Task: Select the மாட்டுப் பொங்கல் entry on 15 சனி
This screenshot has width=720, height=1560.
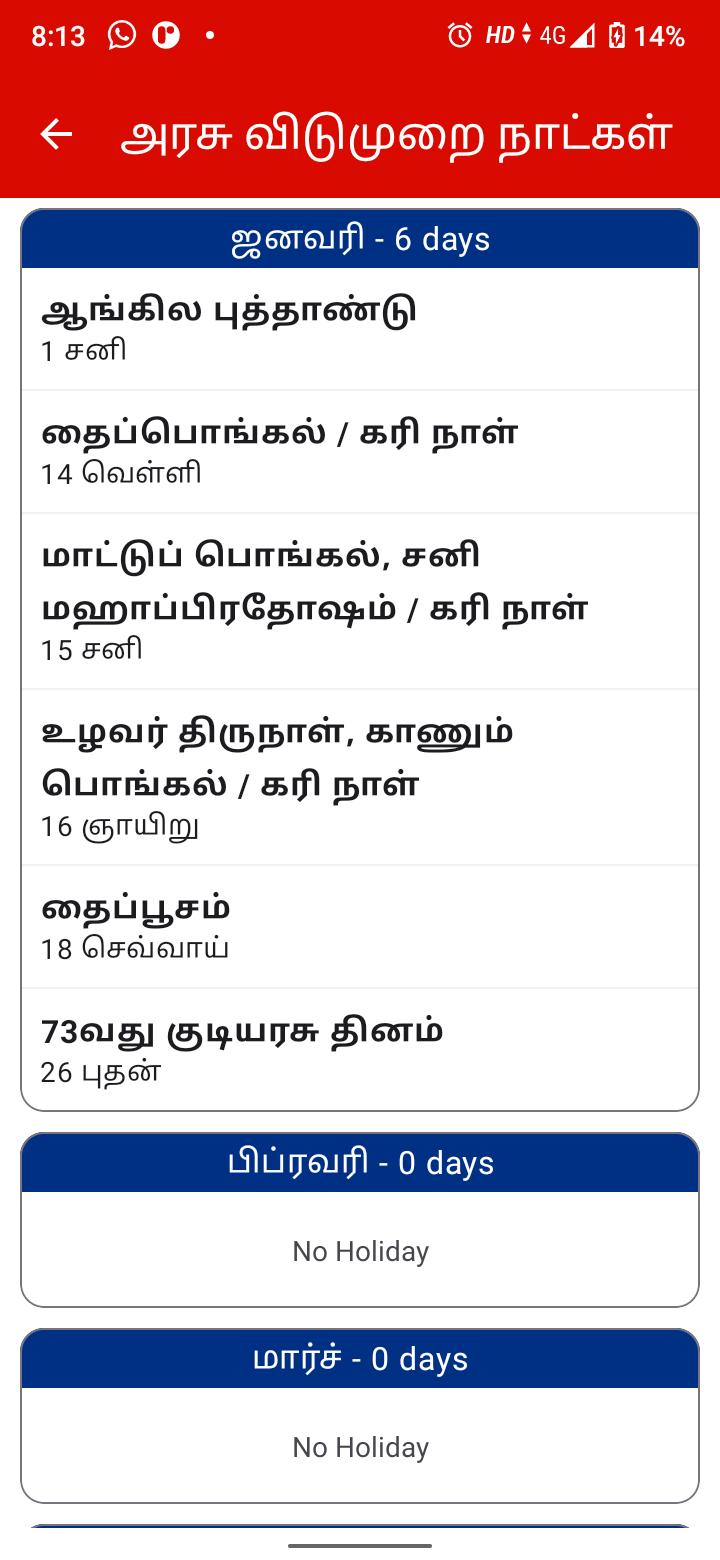Action: [360, 602]
